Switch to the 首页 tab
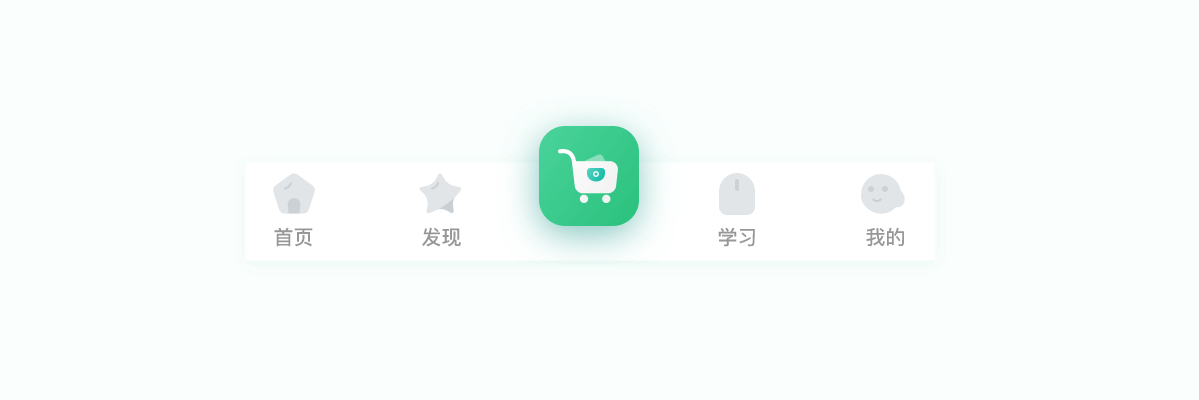The width and height of the screenshot is (1199, 400). [x=294, y=210]
